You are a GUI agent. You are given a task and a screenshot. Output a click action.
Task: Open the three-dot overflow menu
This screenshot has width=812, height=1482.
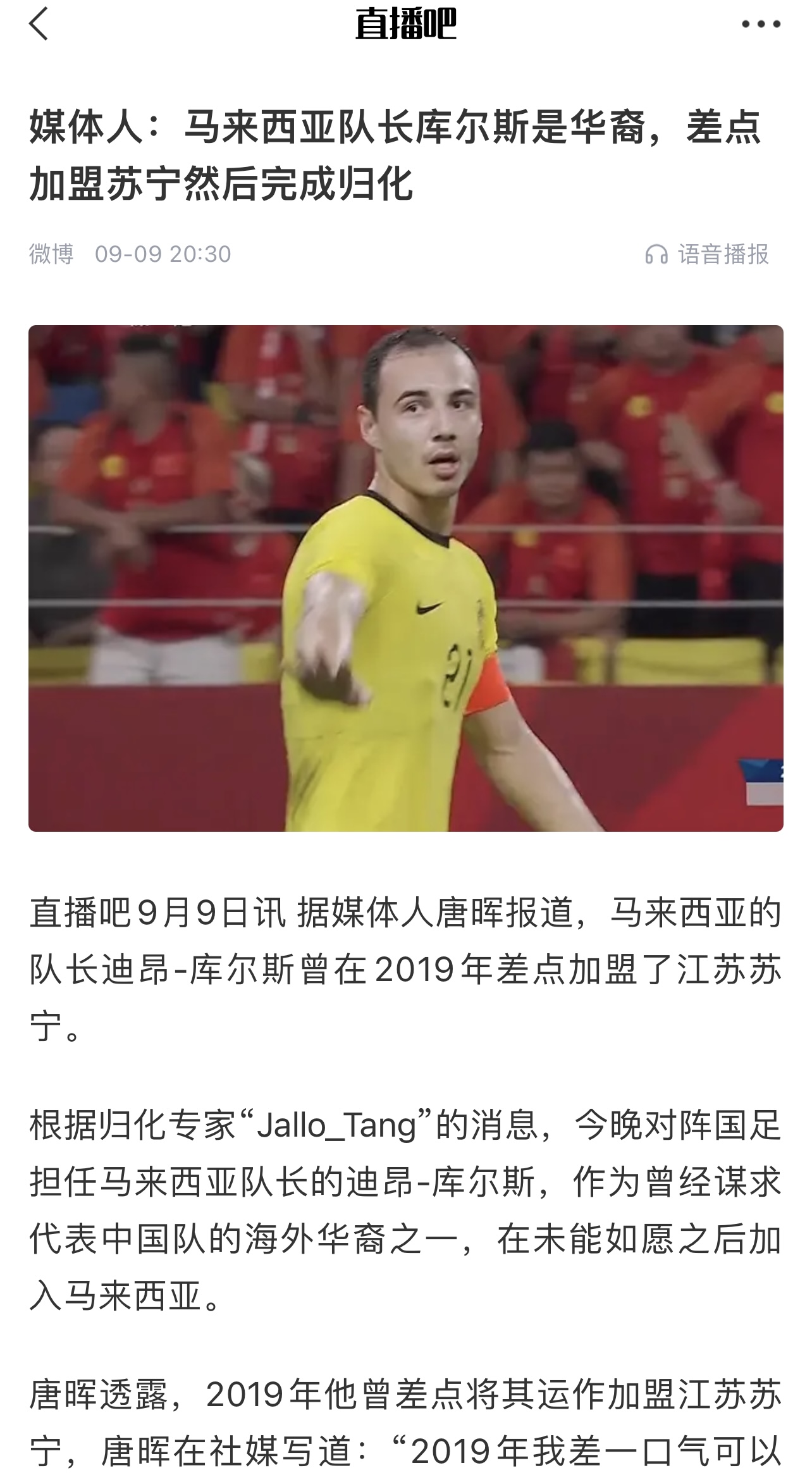[761, 24]
